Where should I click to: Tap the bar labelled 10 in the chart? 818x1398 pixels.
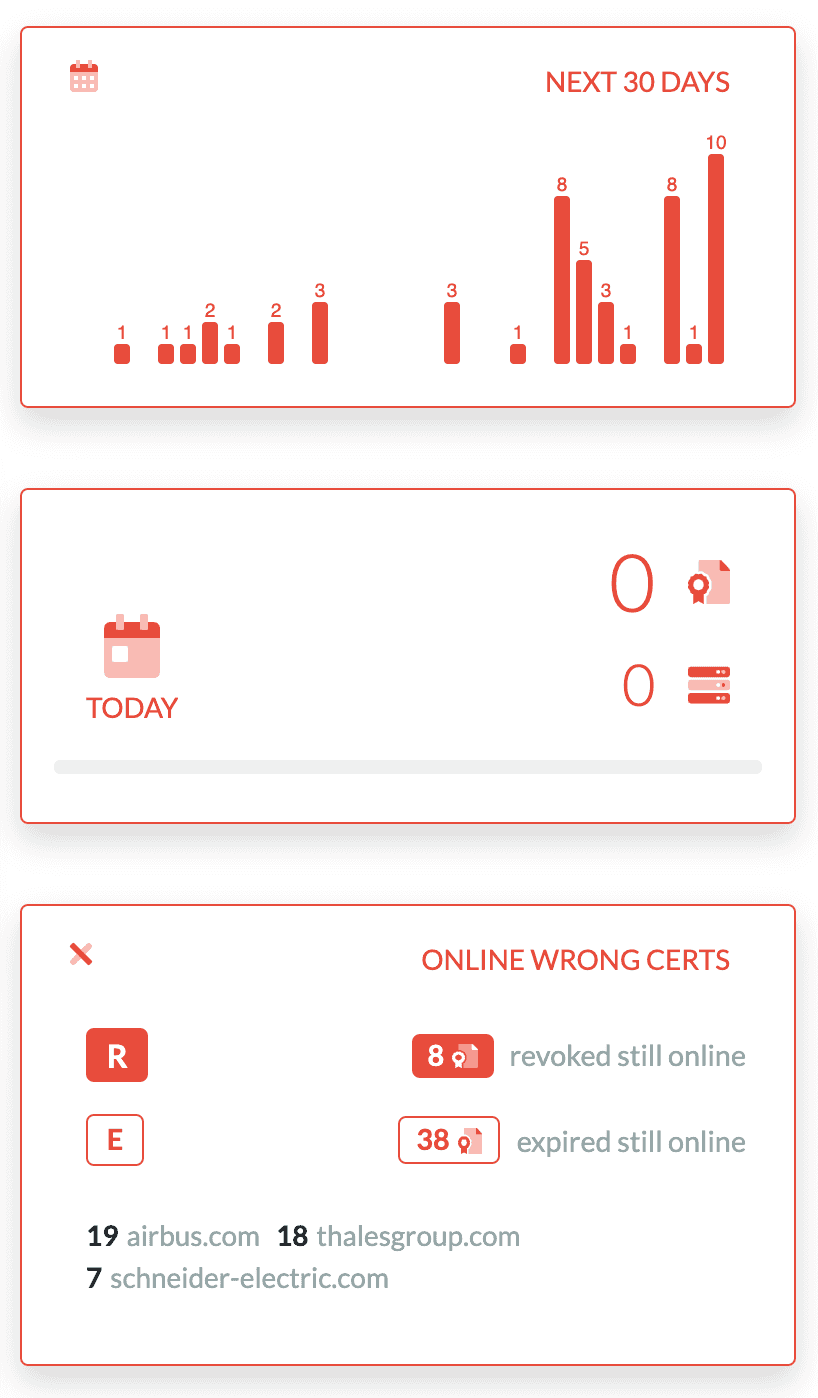[x=716, y=258]
